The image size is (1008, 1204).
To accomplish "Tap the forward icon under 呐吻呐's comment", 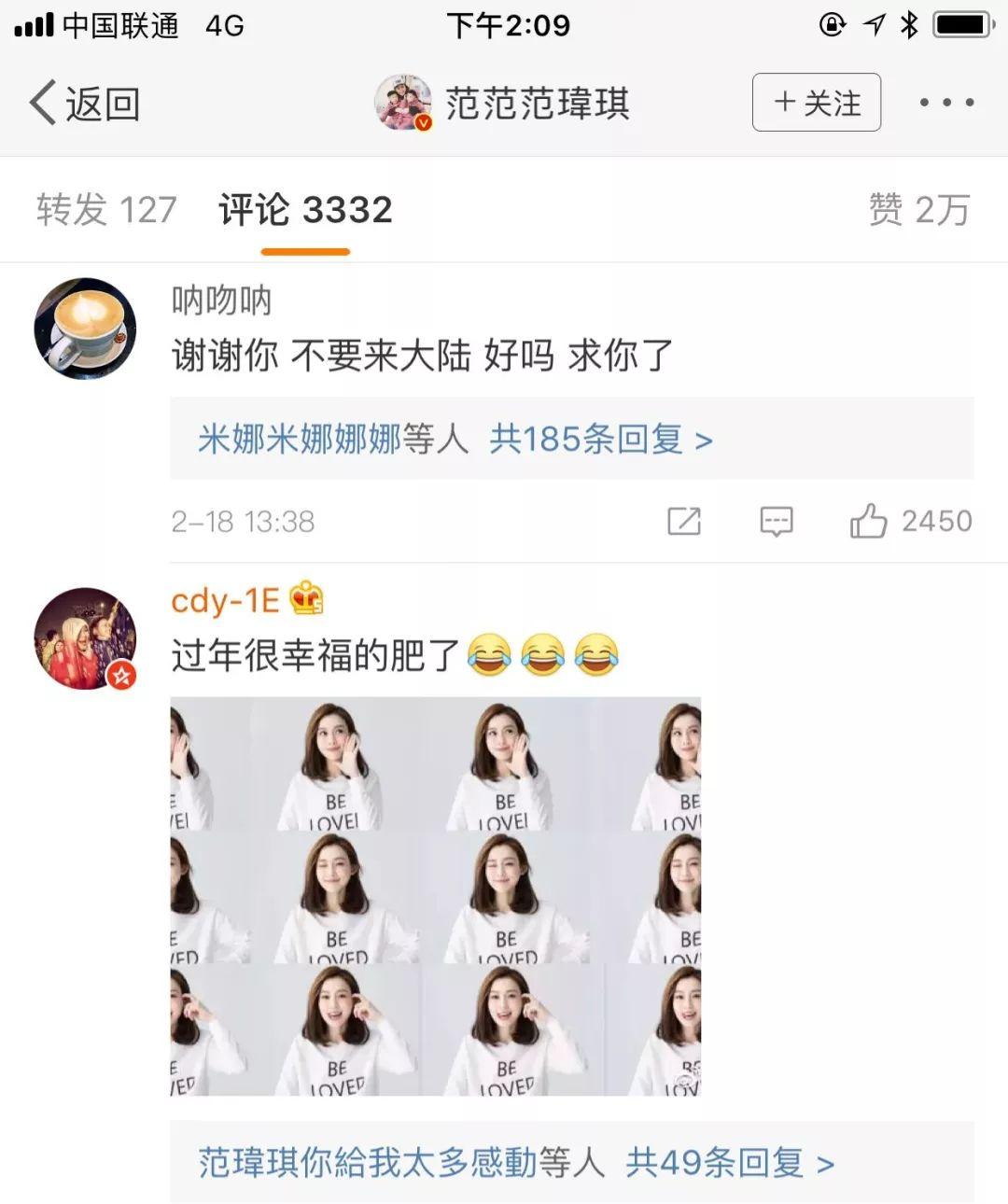I will (x=684, y=522).
